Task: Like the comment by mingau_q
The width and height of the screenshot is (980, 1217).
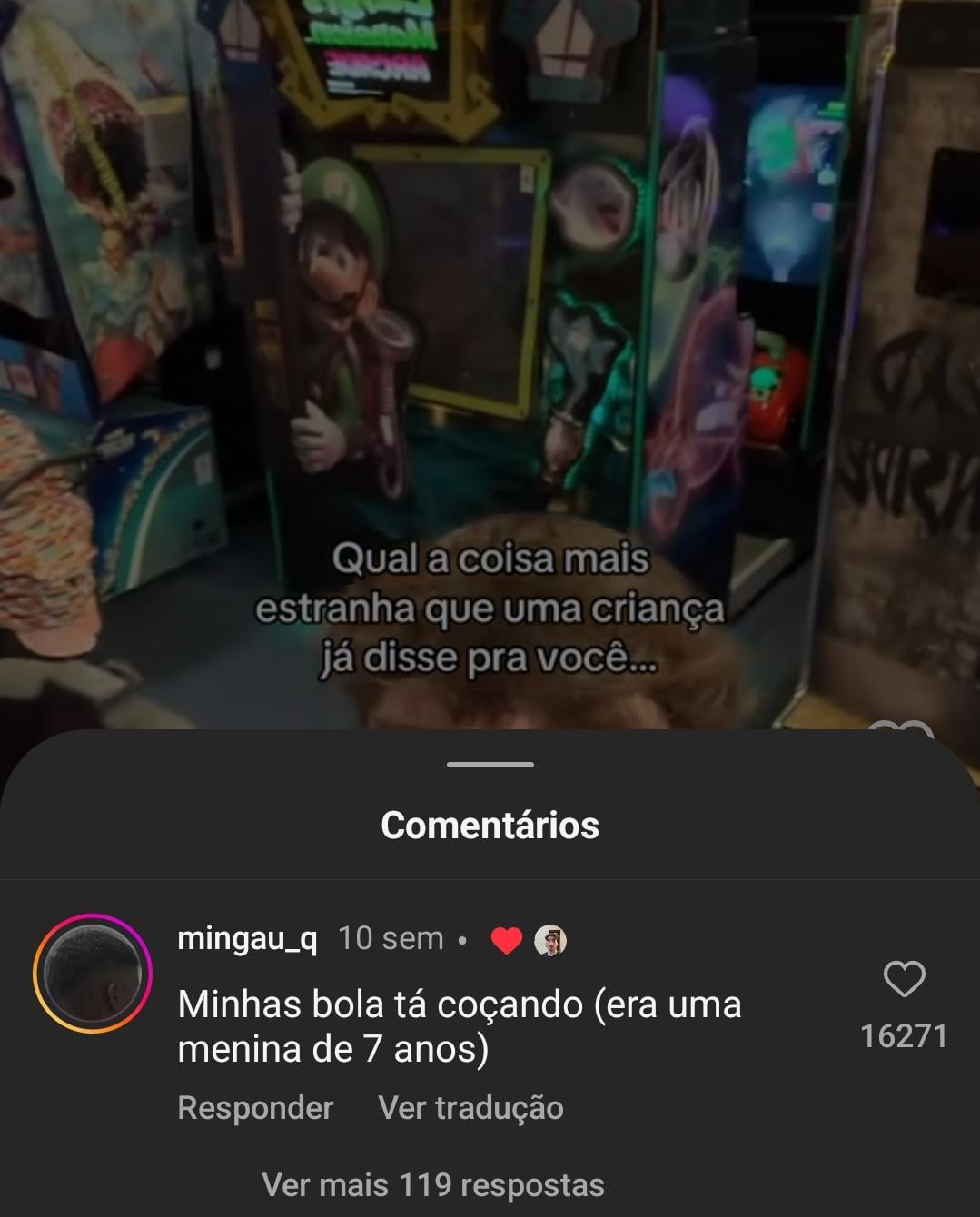Action: pyautogui.click(x=904, y=980)
